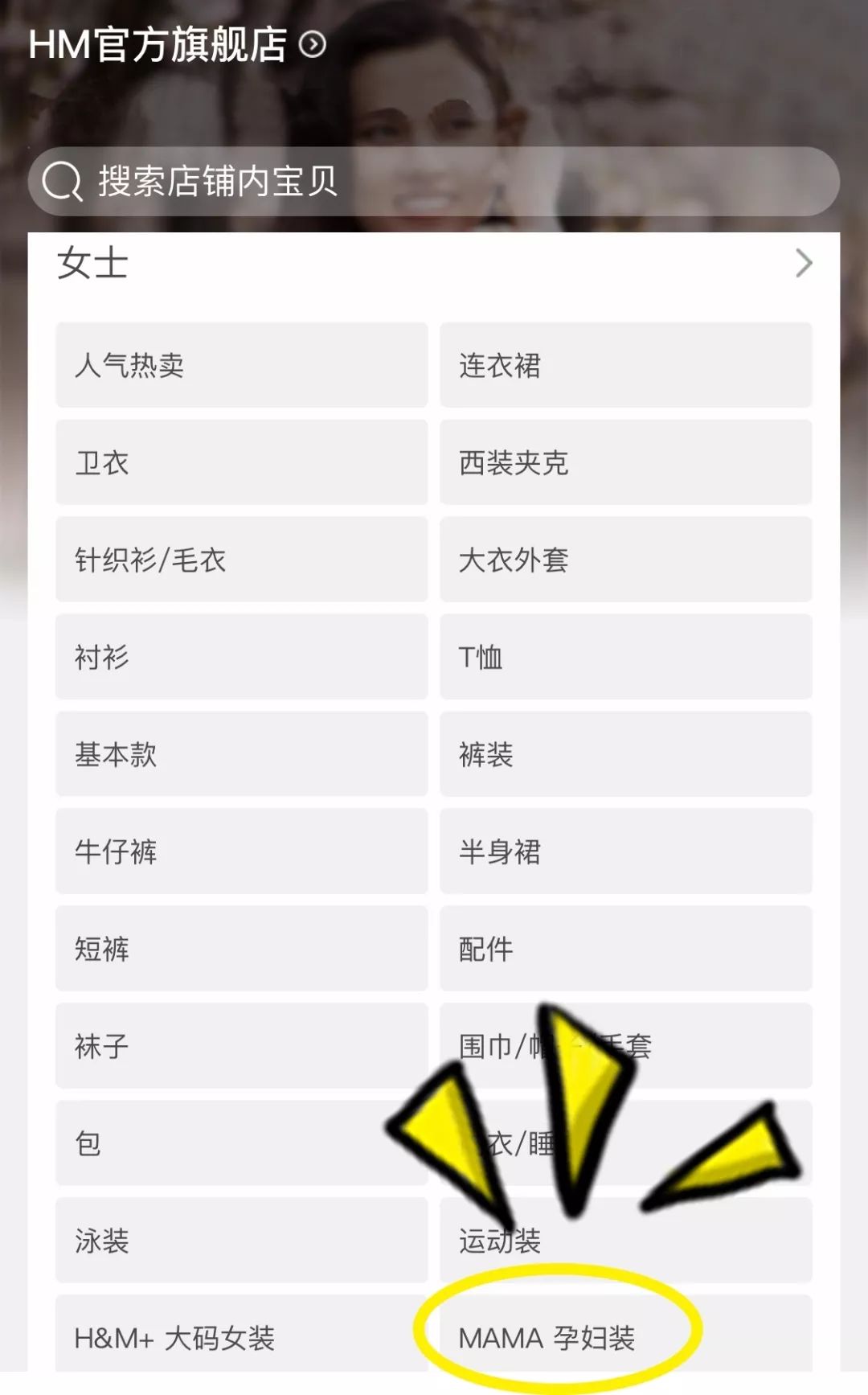Open the 大衣外套 category

pos(625,560)
